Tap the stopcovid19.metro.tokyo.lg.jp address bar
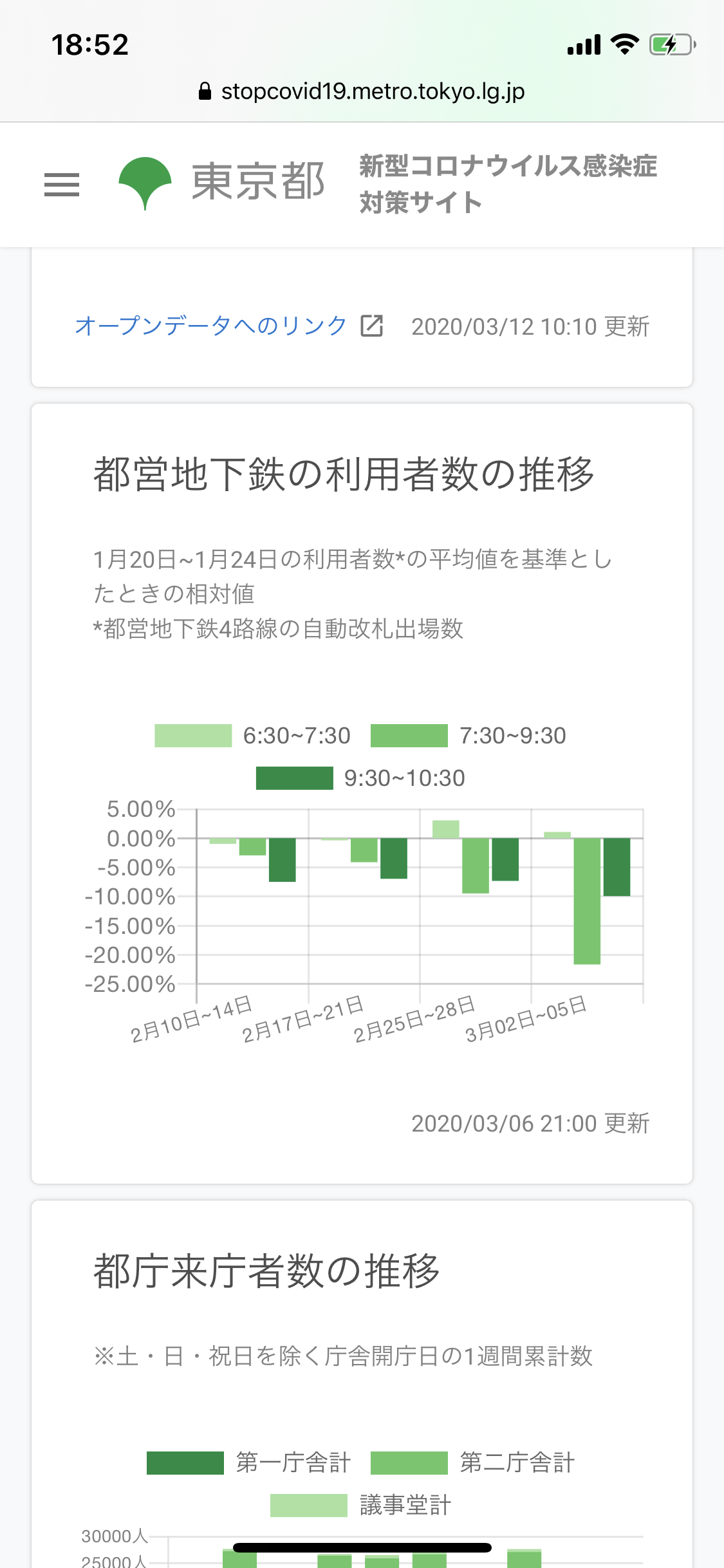 pos(362,91)
